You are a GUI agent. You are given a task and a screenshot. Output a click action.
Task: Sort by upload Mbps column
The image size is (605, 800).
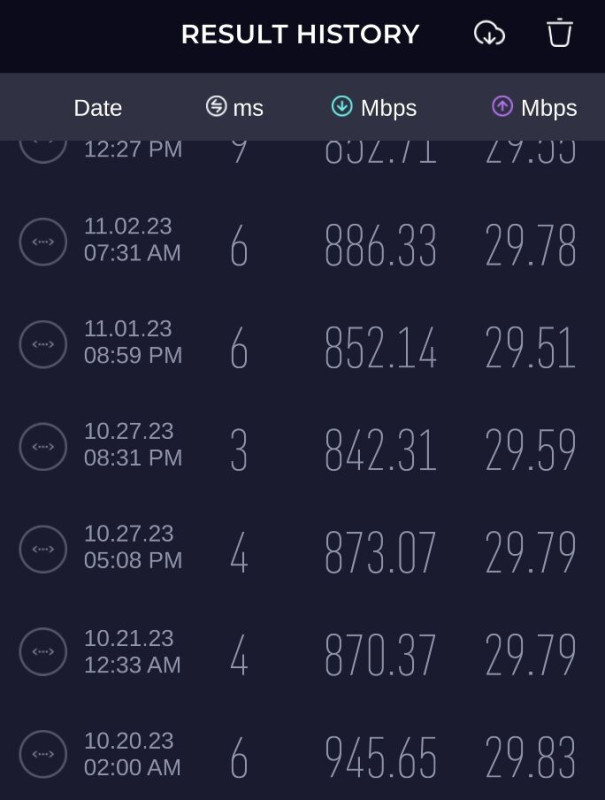click(x=534, y=107)
